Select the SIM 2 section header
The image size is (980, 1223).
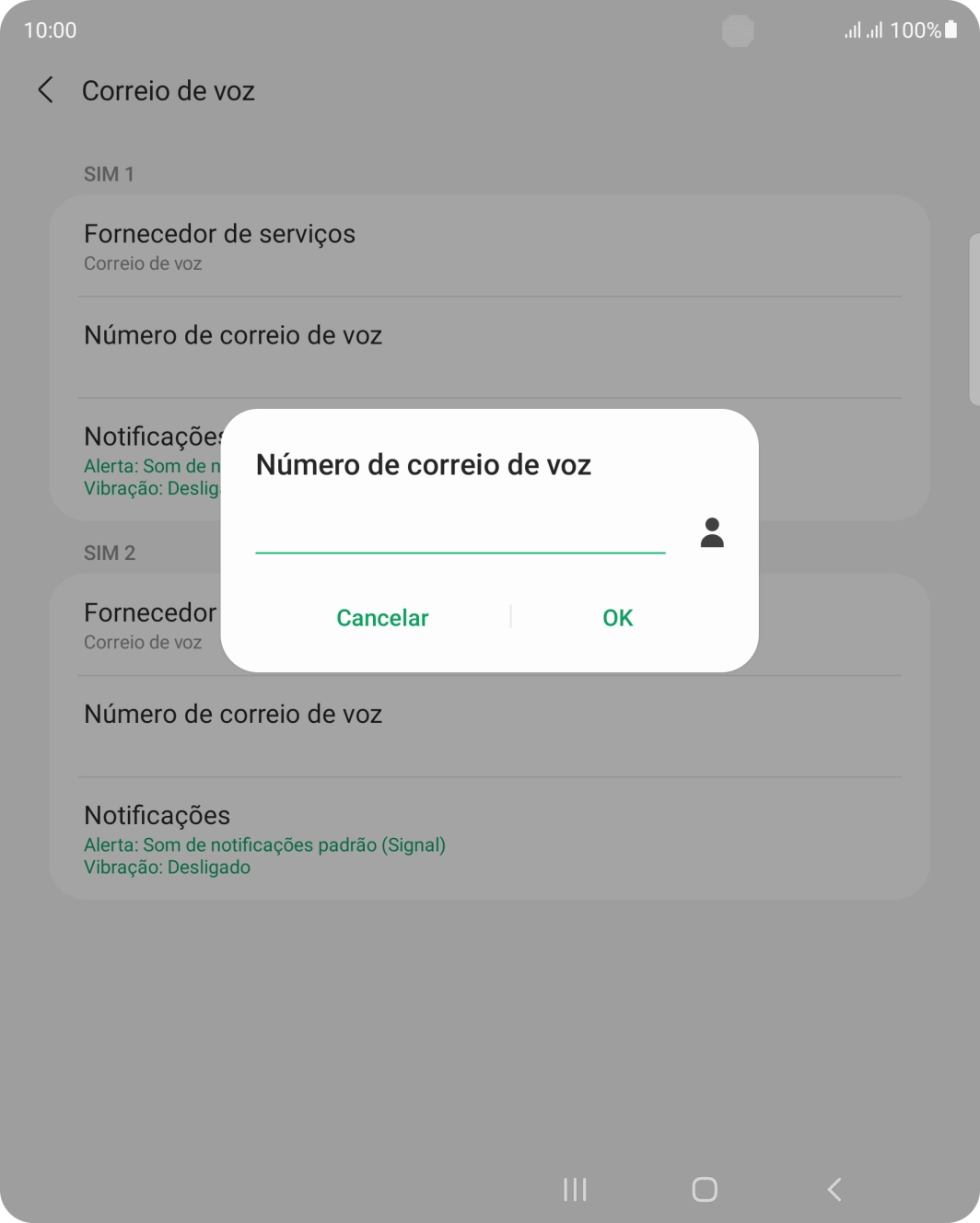pos(109,552)
